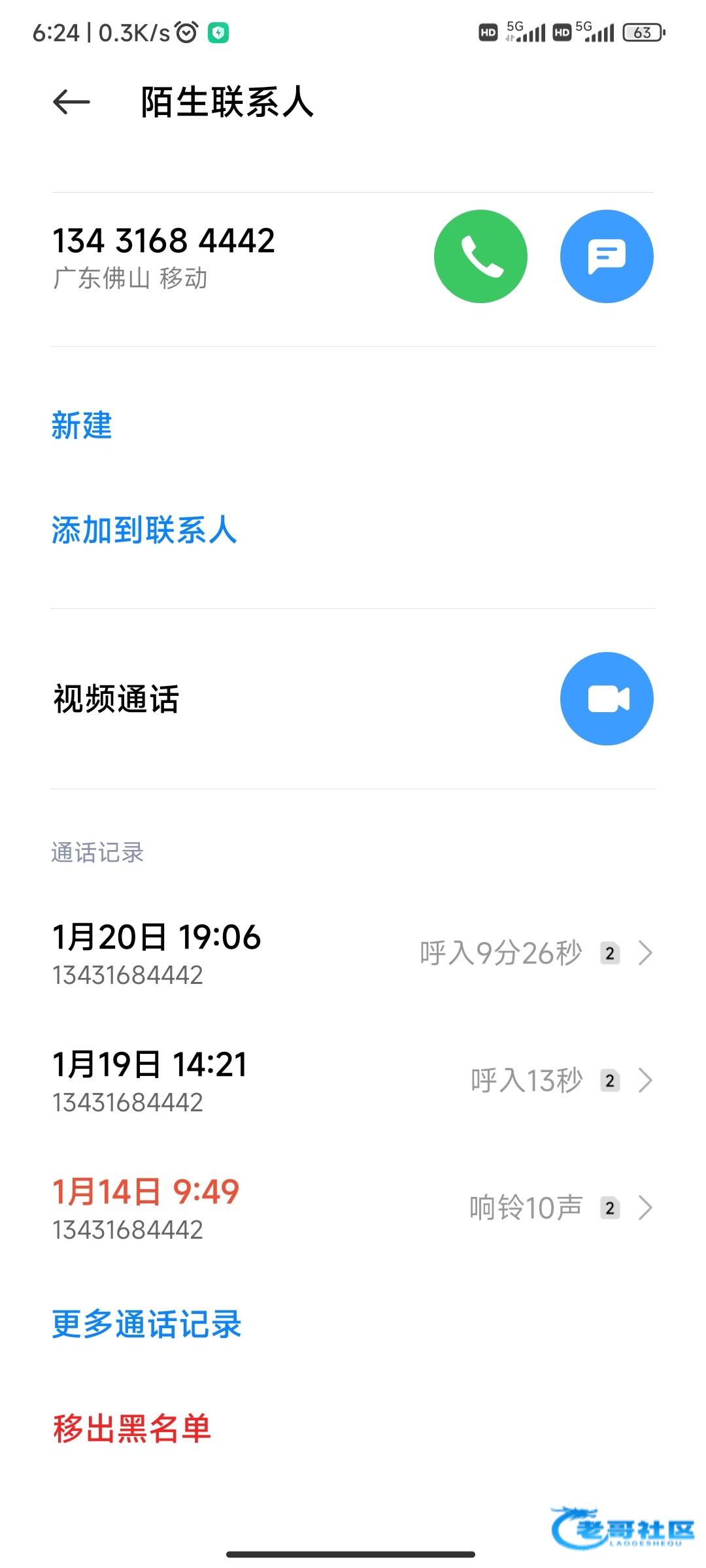The width and height of the screenshot is (706, 1568).
Task: Call 134 3168 4442 with the green phone button
Action: 480,256
